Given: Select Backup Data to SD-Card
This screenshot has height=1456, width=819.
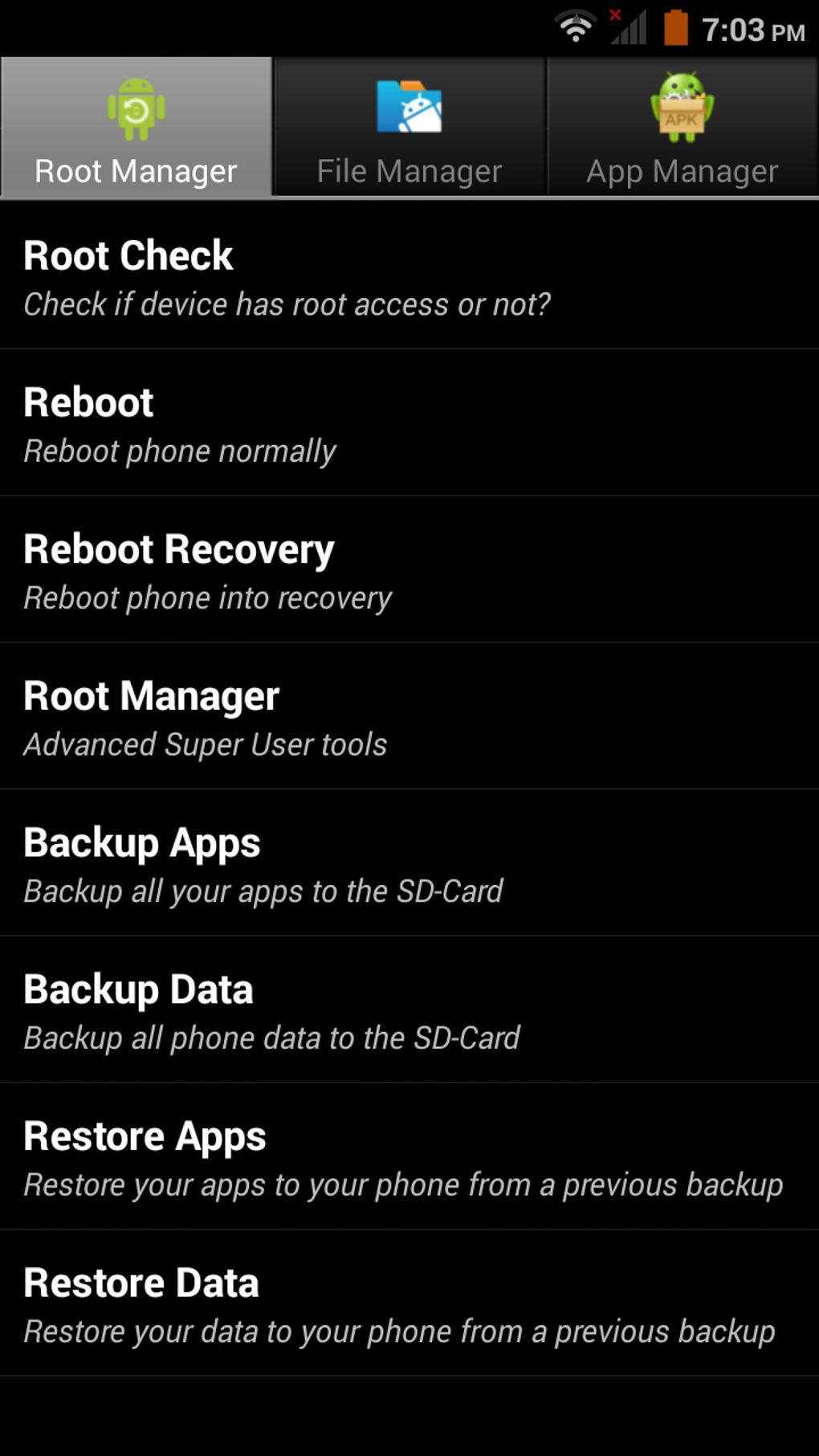Looking at the screenshot, I should pos(409,1010).
